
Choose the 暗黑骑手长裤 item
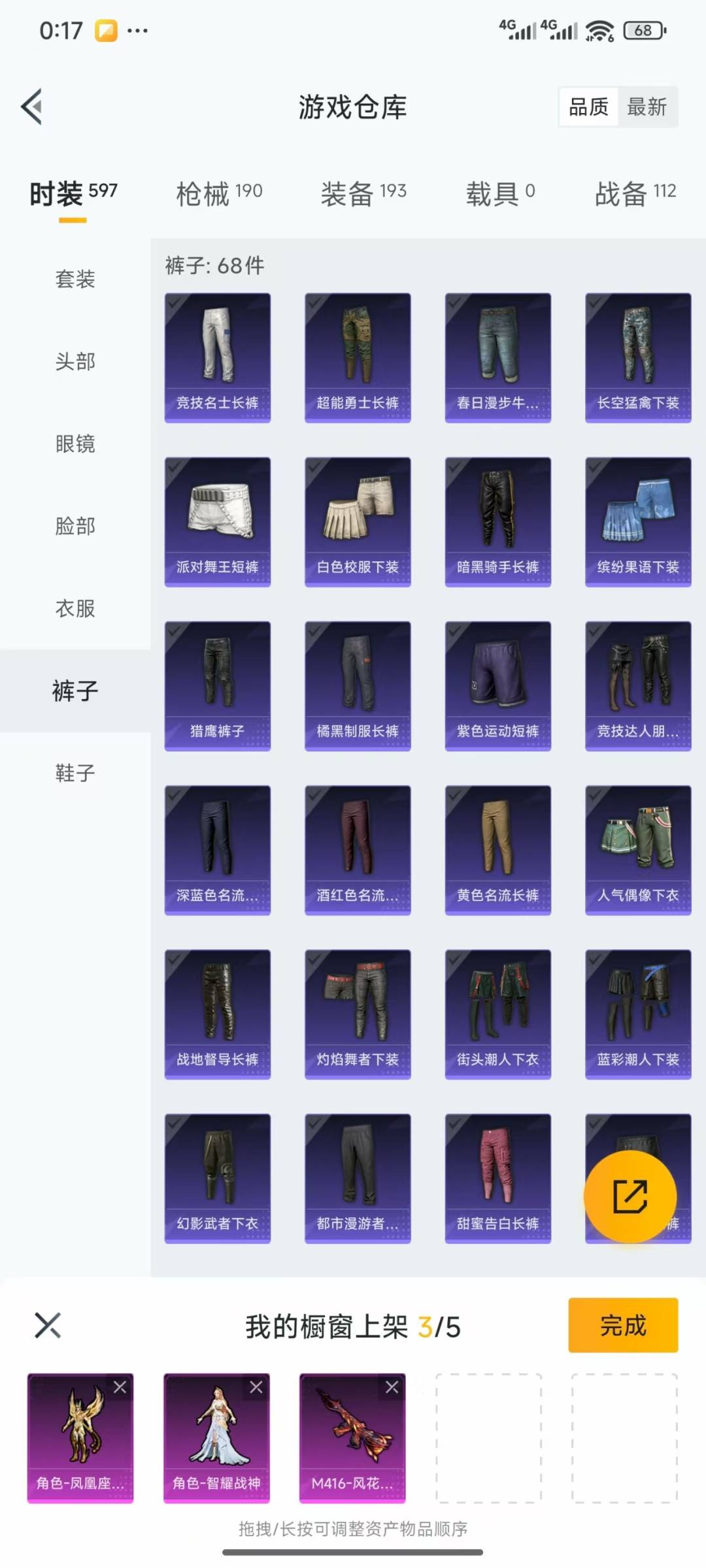tap(498, 521)
